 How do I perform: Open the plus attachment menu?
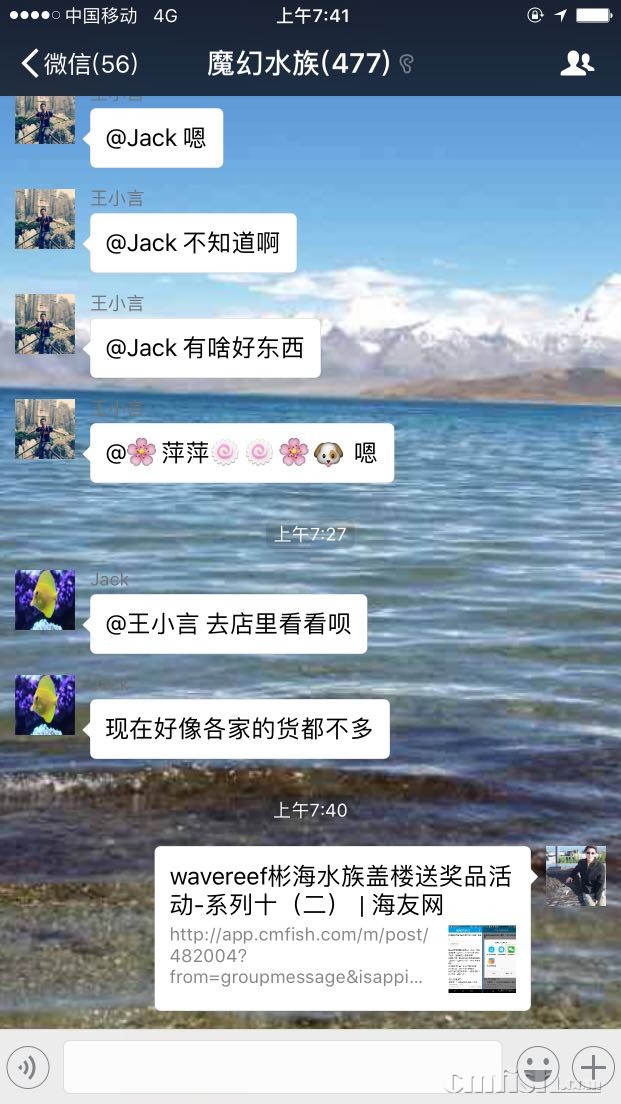point(593,1067)
